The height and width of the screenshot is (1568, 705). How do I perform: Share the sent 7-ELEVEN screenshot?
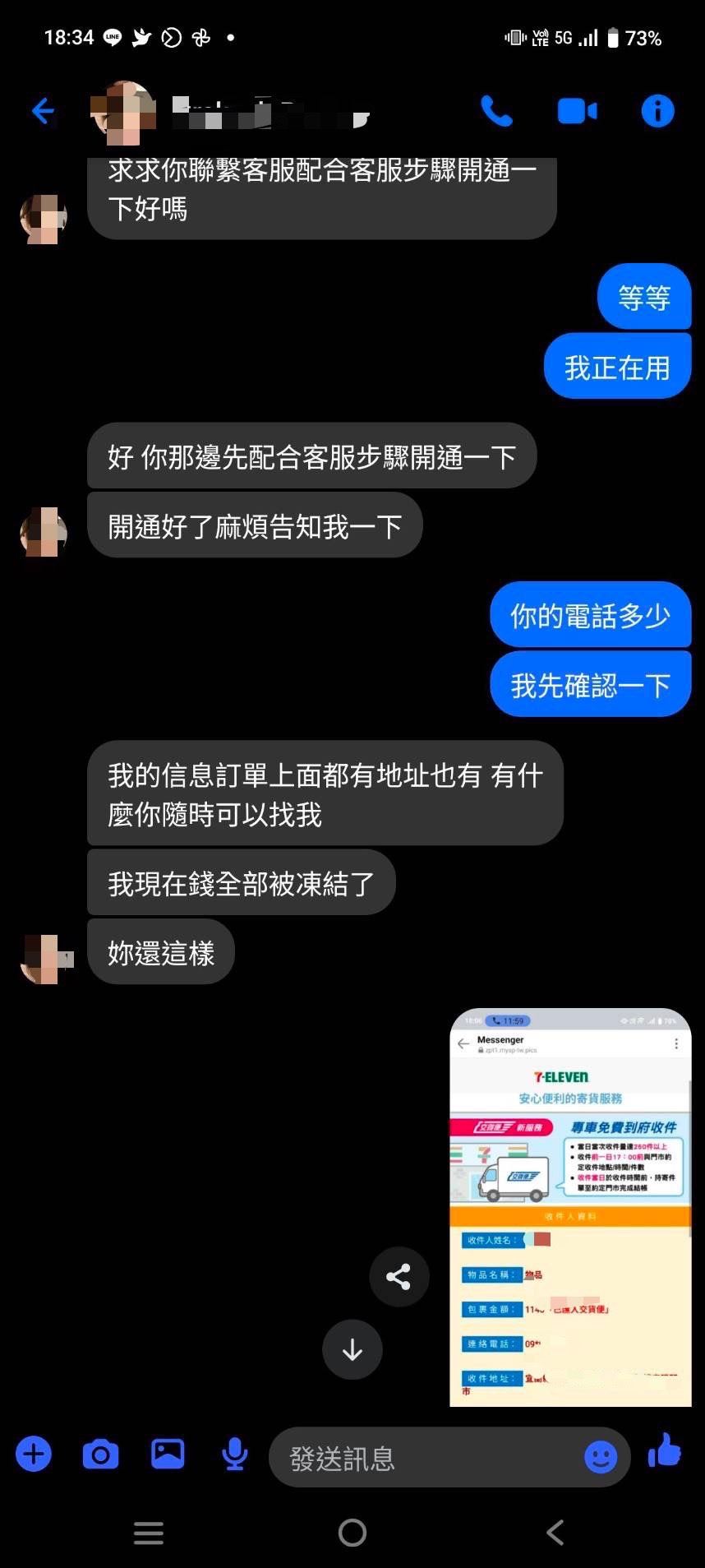coord(399,1277)
